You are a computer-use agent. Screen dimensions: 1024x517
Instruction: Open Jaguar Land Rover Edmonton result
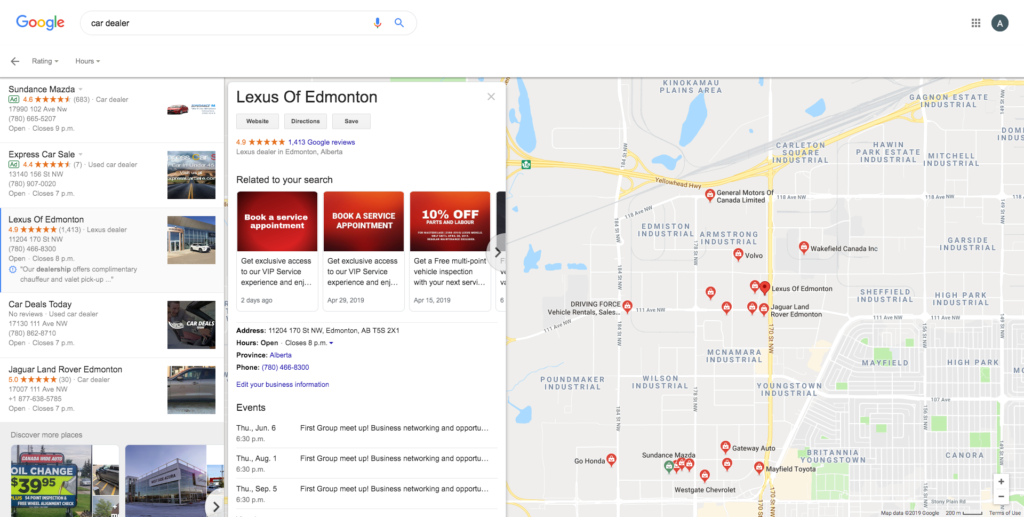point(65,369)
